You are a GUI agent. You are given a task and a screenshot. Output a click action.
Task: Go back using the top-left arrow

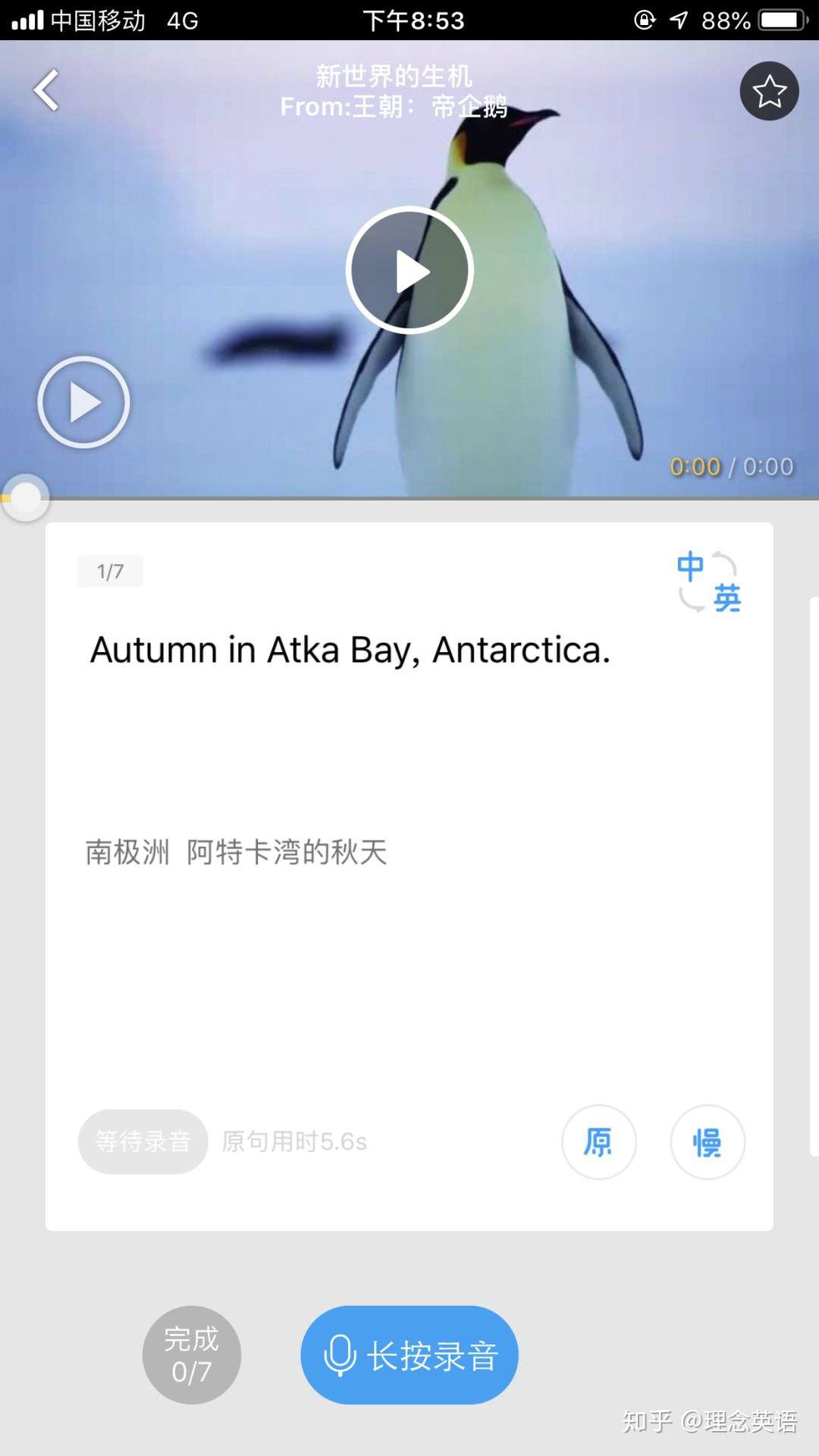point(47,90)
